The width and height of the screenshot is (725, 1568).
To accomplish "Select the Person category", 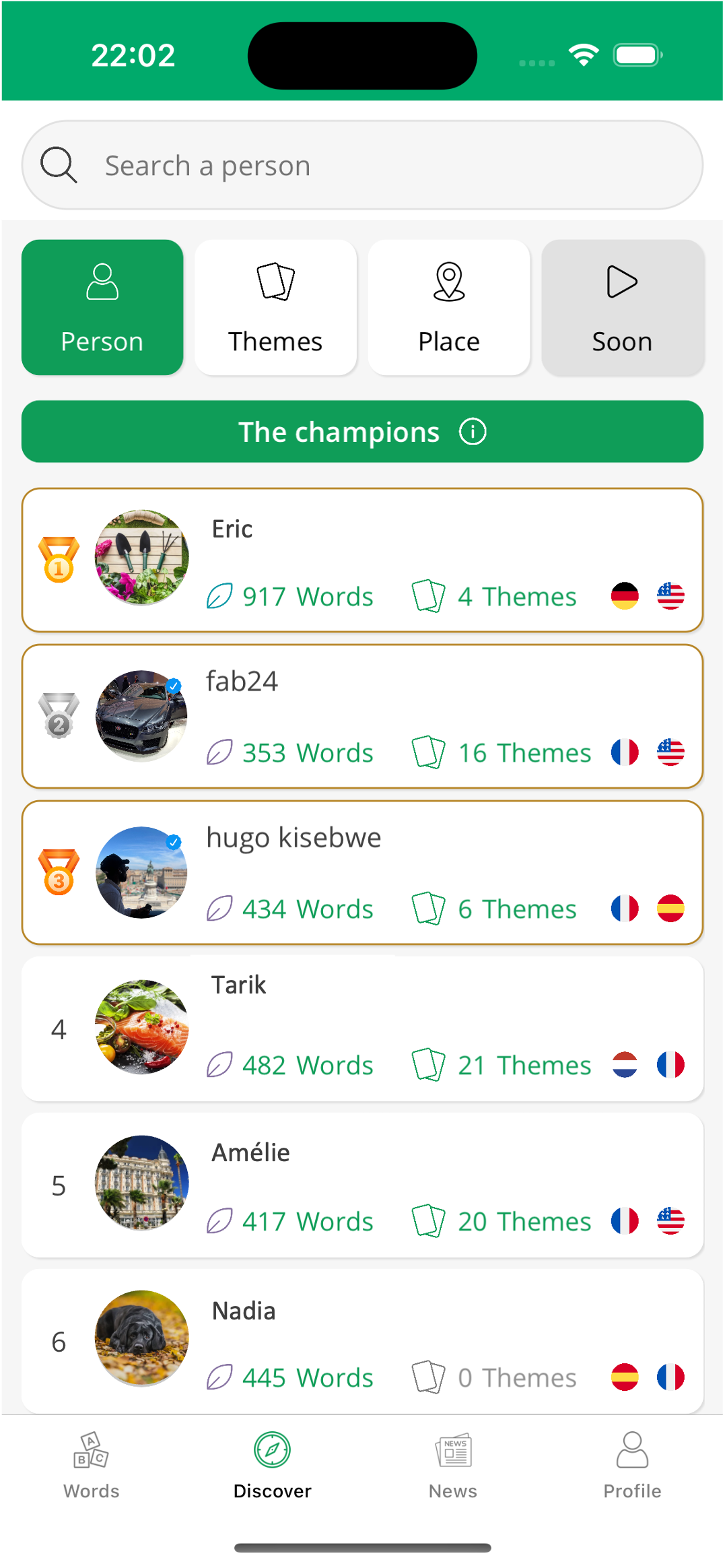I will (102, 308).
